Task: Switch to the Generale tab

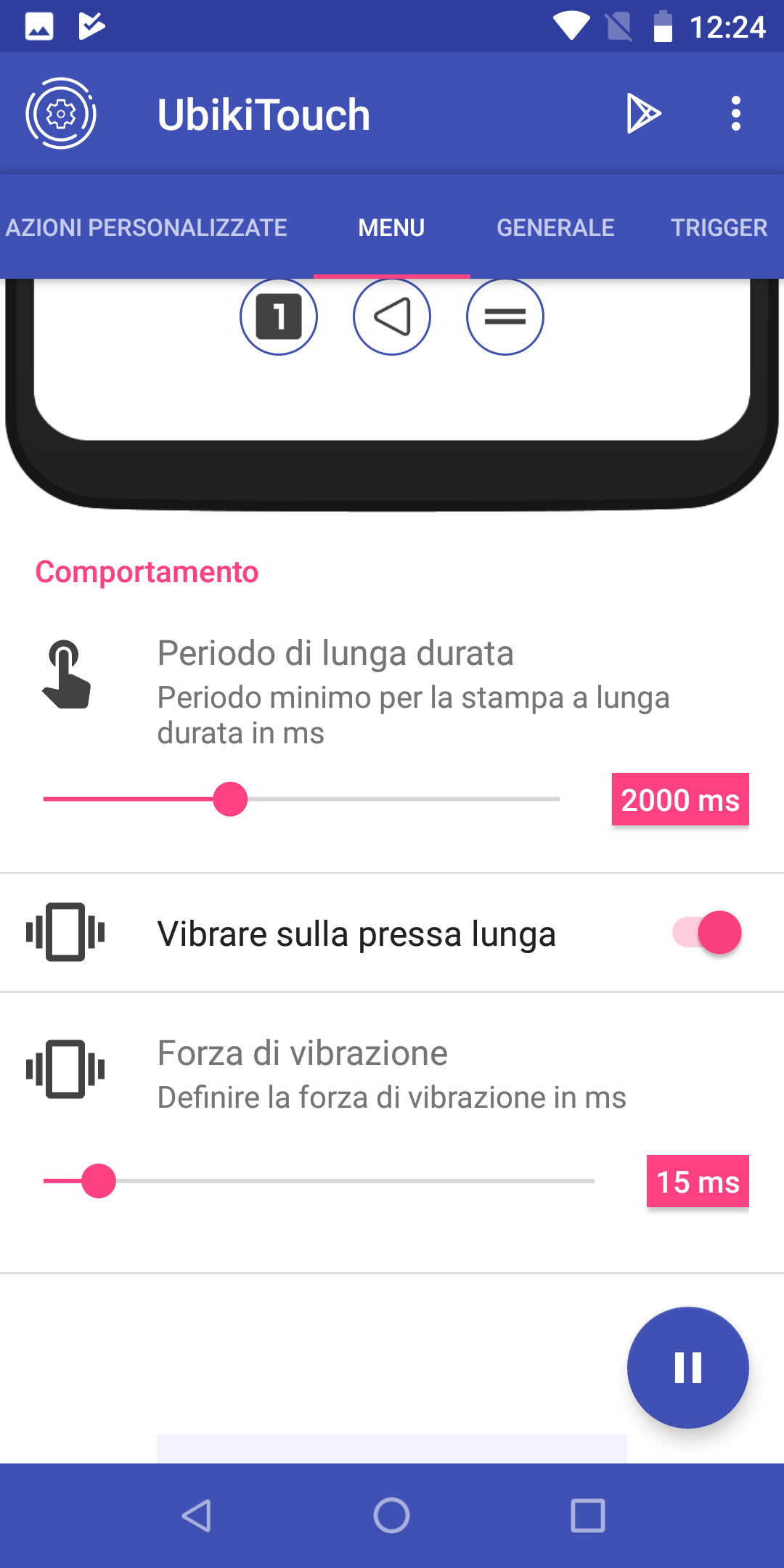Action: click(x=555, y=228)
